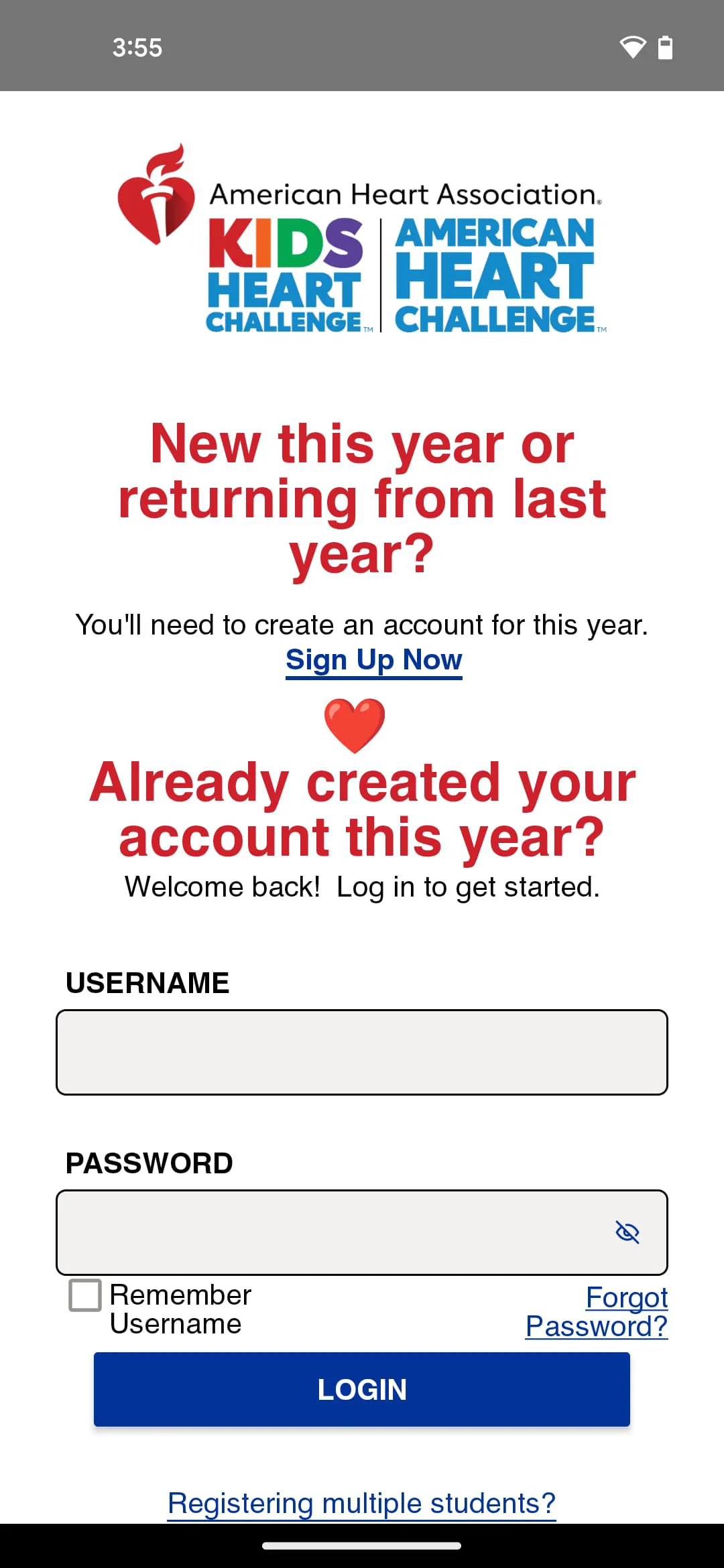Toggle password visibility eye icon

pos(627,1232)
